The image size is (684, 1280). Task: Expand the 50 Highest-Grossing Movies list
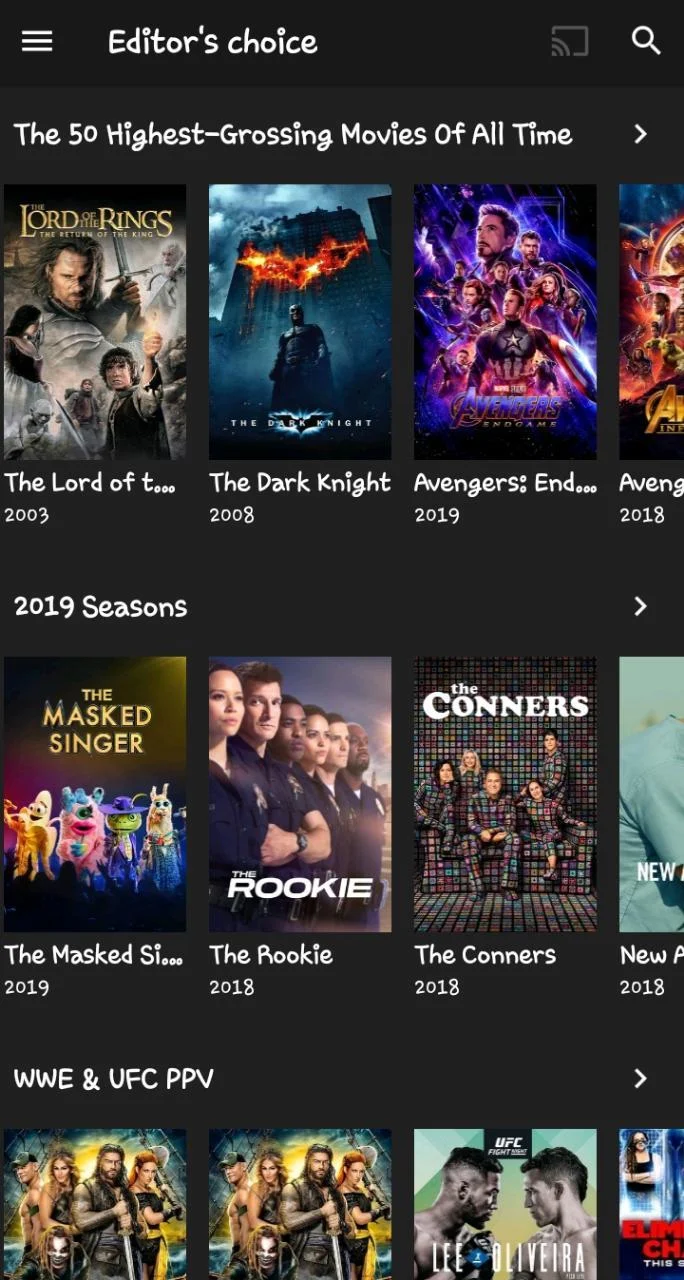640,135
